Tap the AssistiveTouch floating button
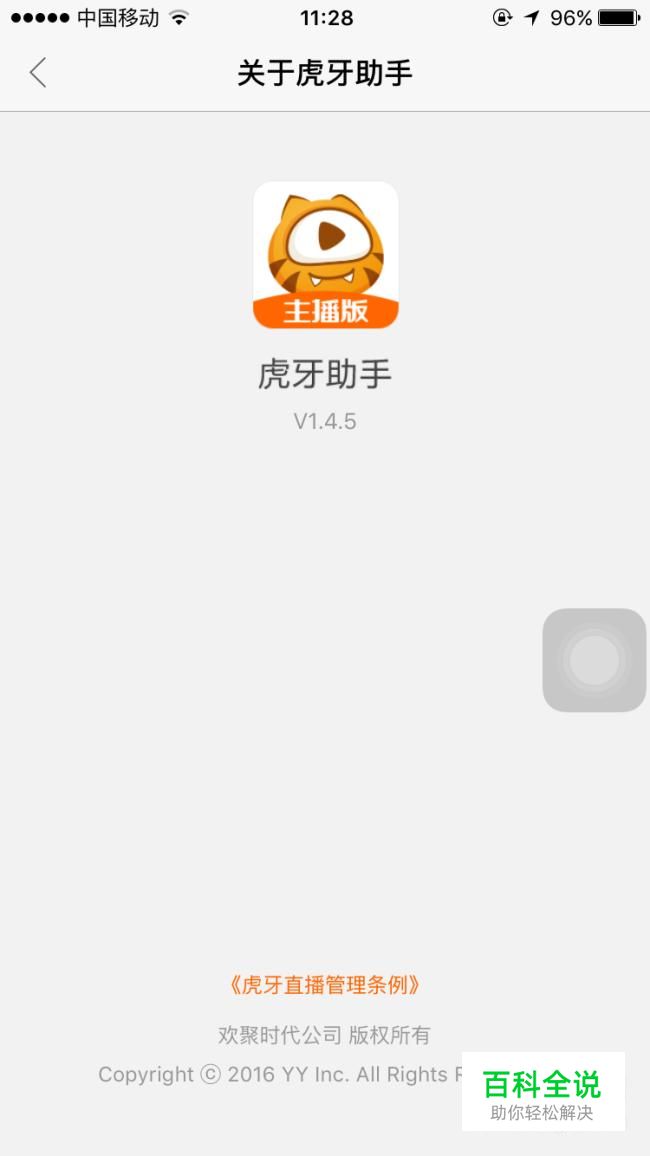This screenshot has height=1156, width=650. pyautogui.click(x=594, y=660)
